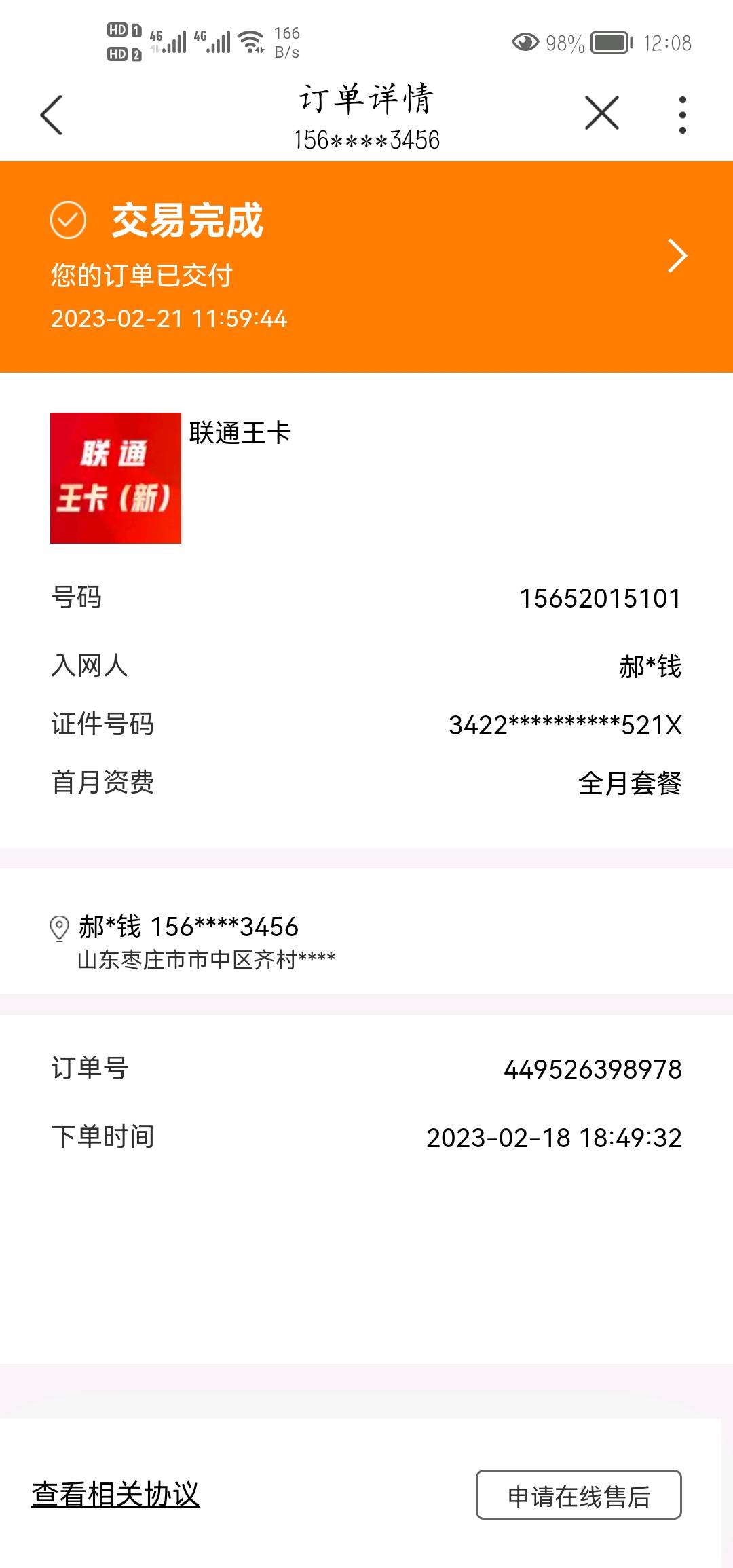The height and width of the screenshot is (1568, 733).
Task: Close the order details page
Action: 601,113
